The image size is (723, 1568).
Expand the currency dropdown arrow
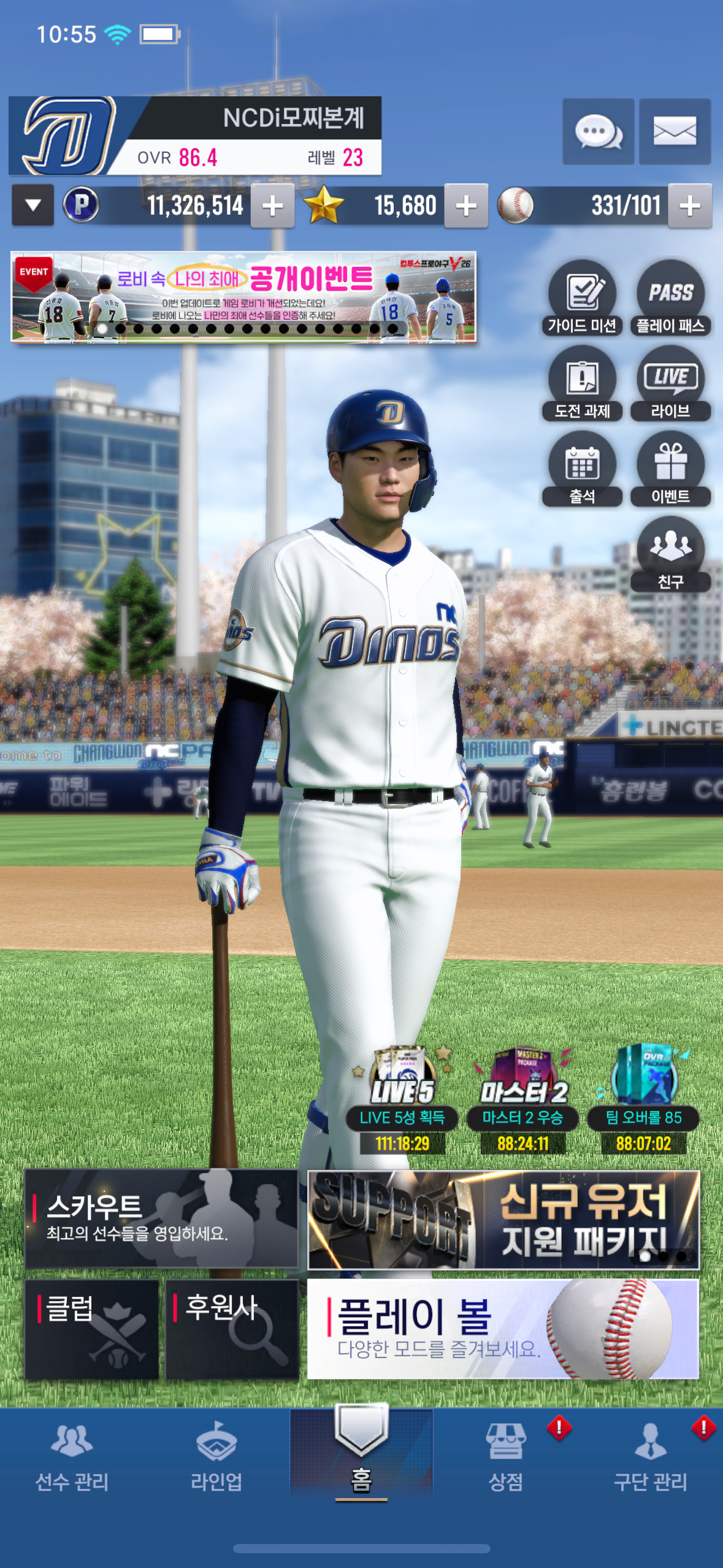click(33, 205)
